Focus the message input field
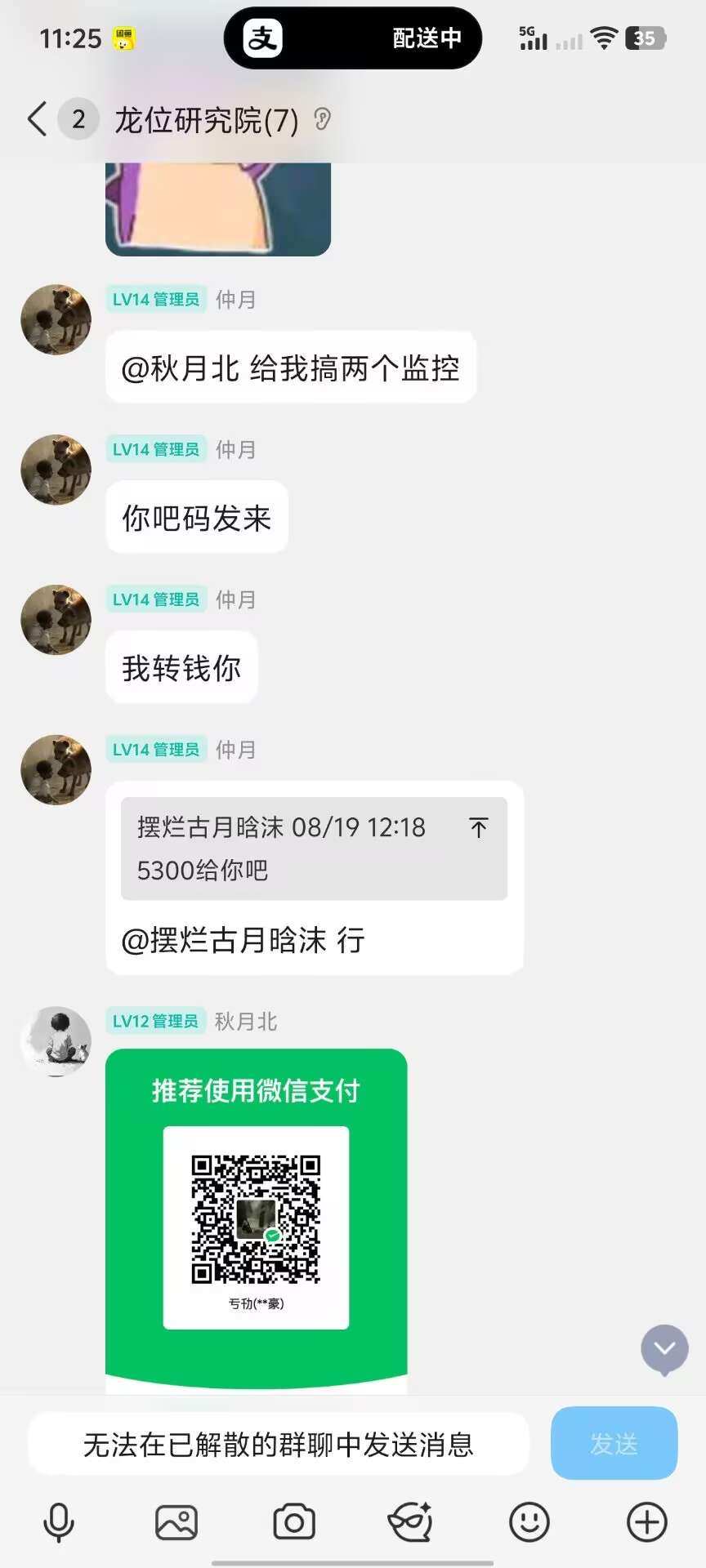706x1568 pixels. coord(278,1444)
